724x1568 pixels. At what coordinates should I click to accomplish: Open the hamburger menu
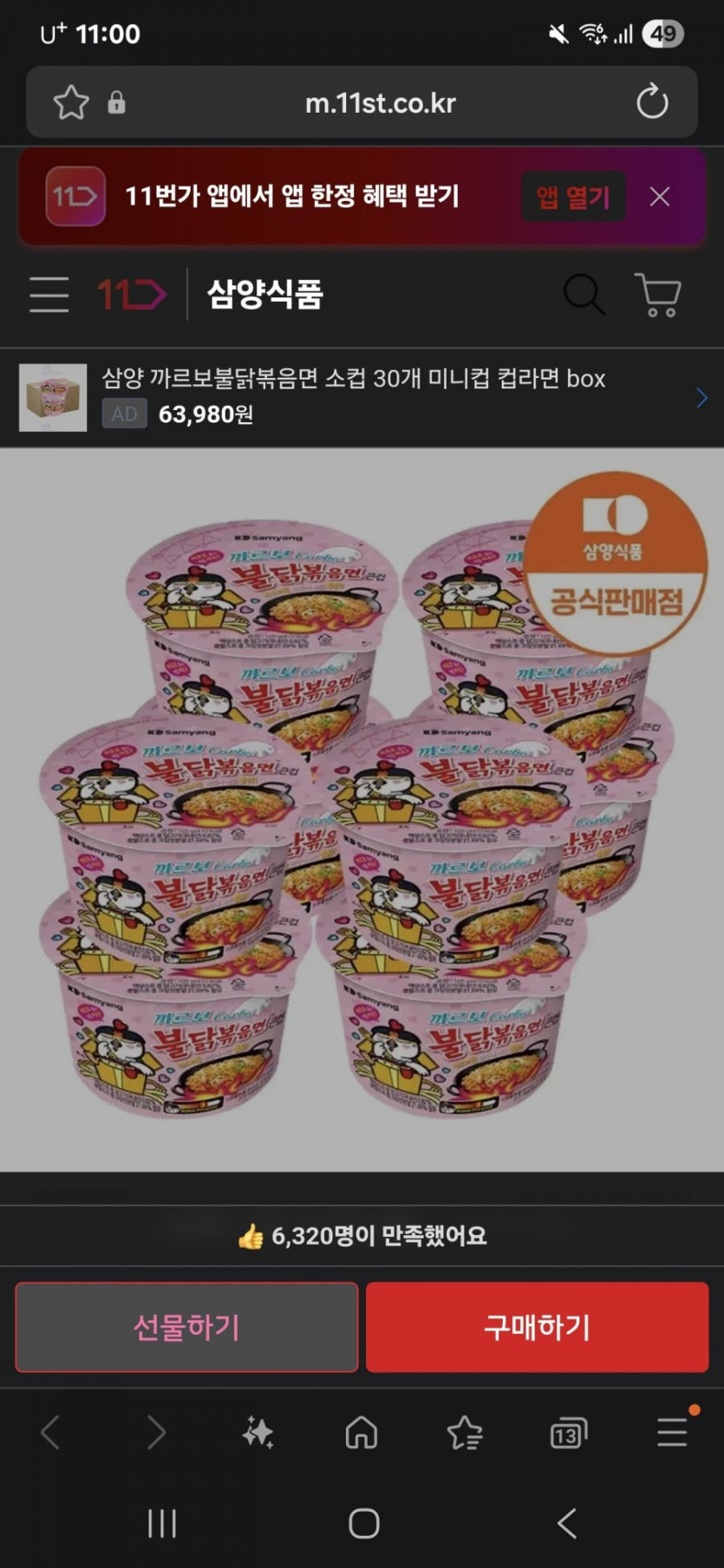click(x=49, y=295)
